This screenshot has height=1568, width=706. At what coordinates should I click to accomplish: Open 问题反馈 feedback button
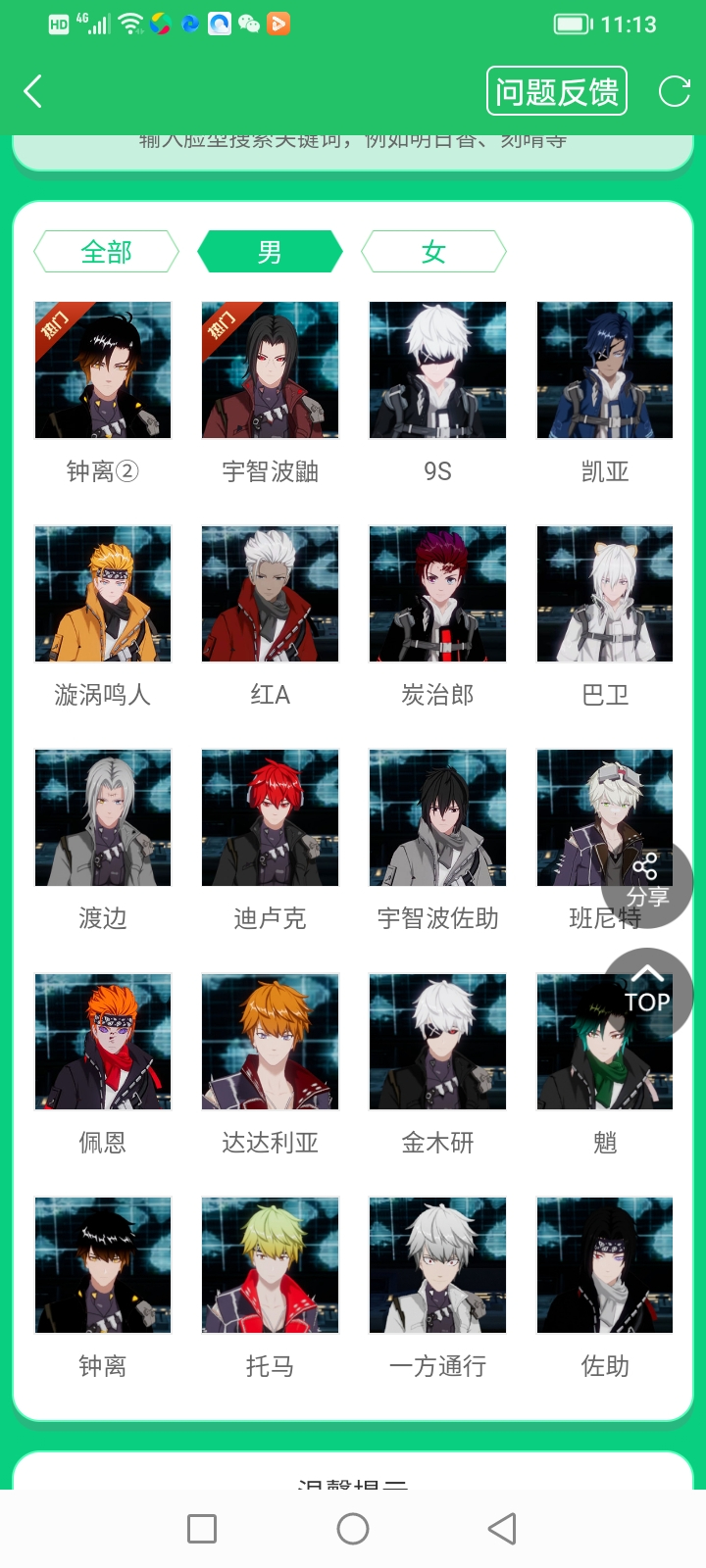(556, 92)
